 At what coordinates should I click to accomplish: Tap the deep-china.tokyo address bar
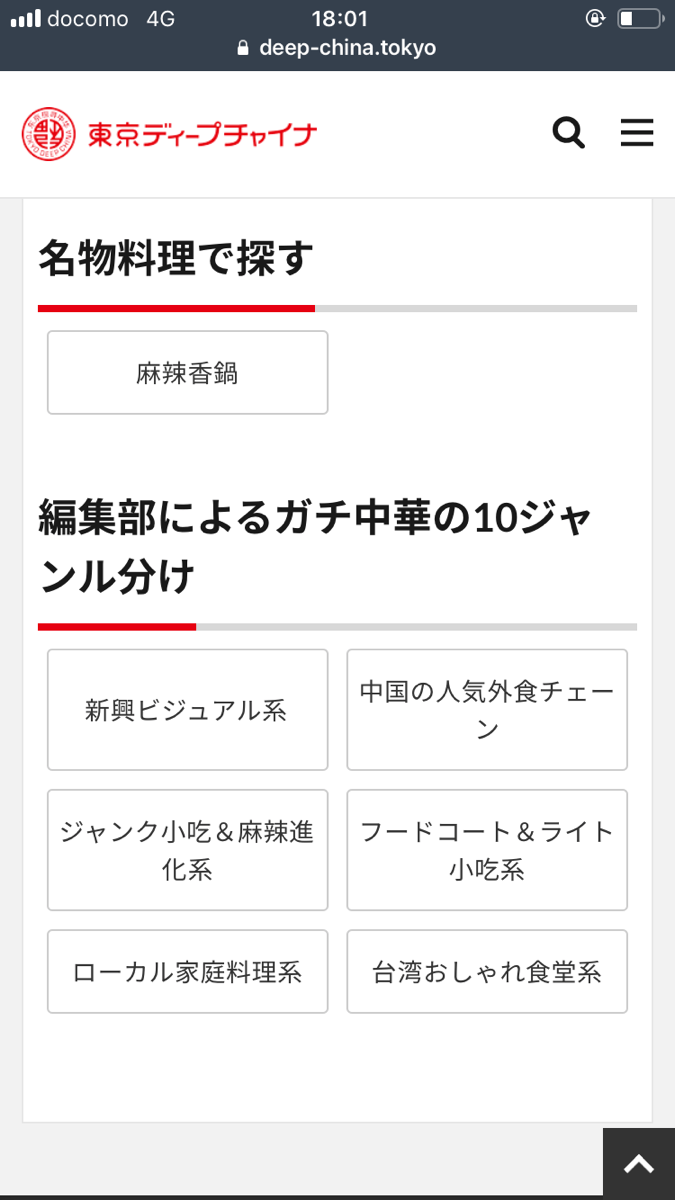337,47
